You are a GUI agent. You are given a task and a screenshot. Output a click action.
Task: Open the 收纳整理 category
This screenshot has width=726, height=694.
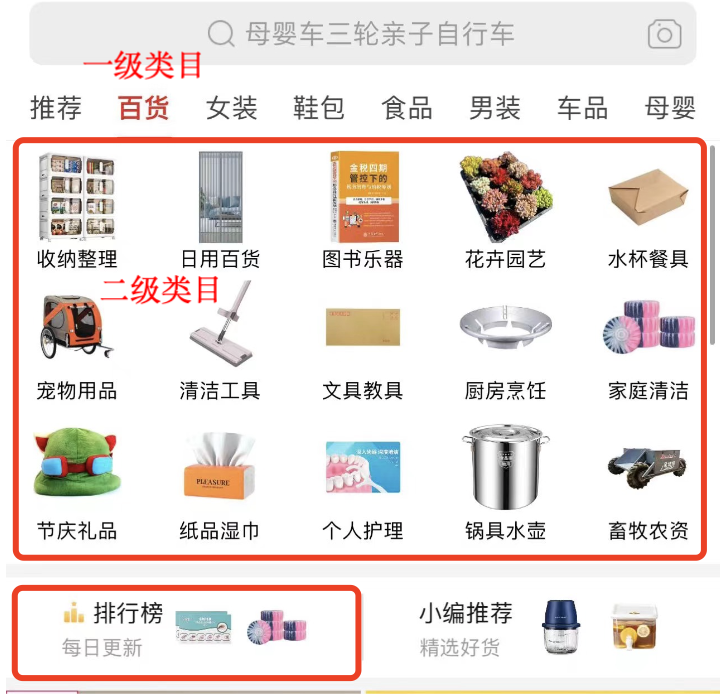[x=77, y=212]
